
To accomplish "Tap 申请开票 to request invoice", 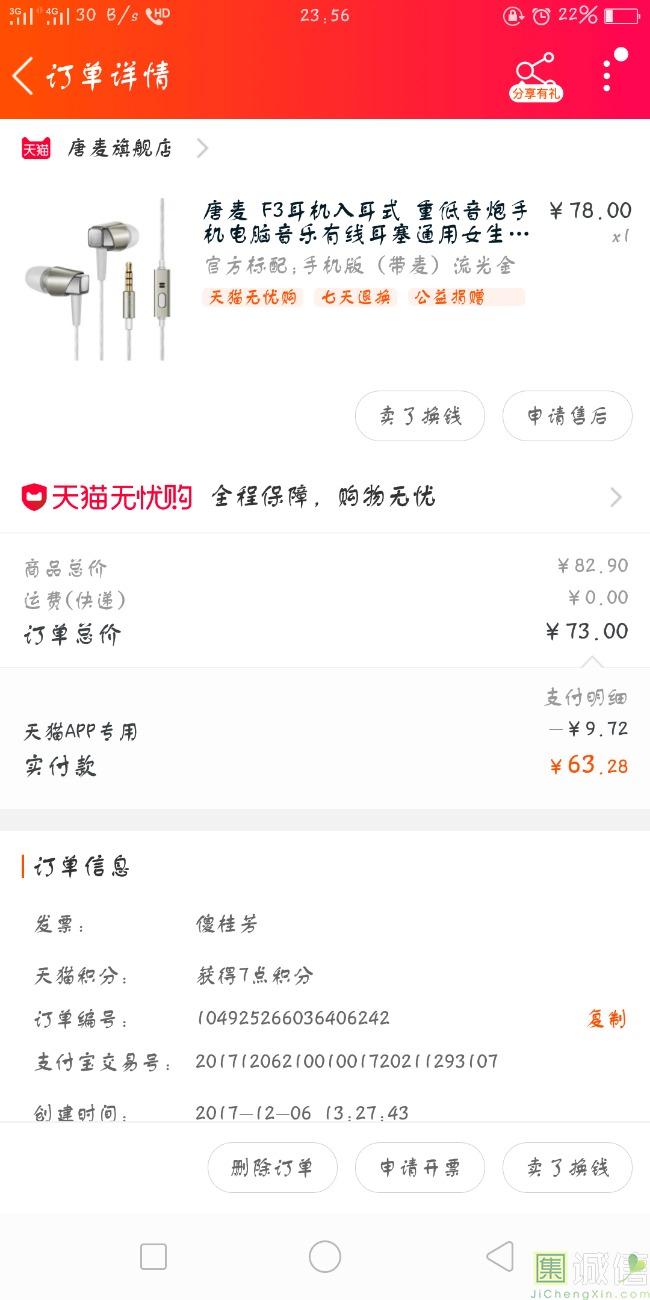I will (420, 1167).
